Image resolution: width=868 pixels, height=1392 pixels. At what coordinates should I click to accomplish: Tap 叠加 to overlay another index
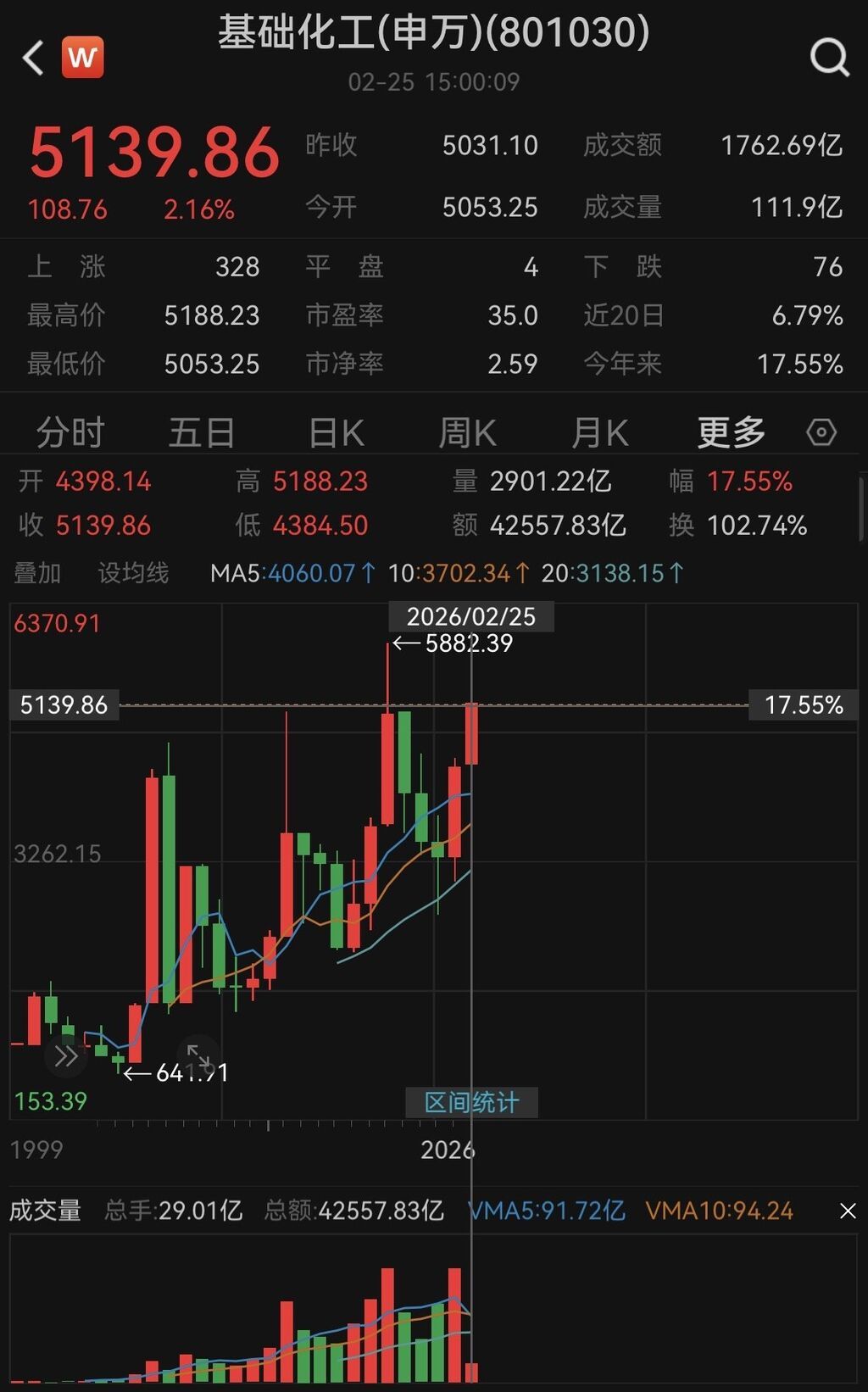(37, 573)
